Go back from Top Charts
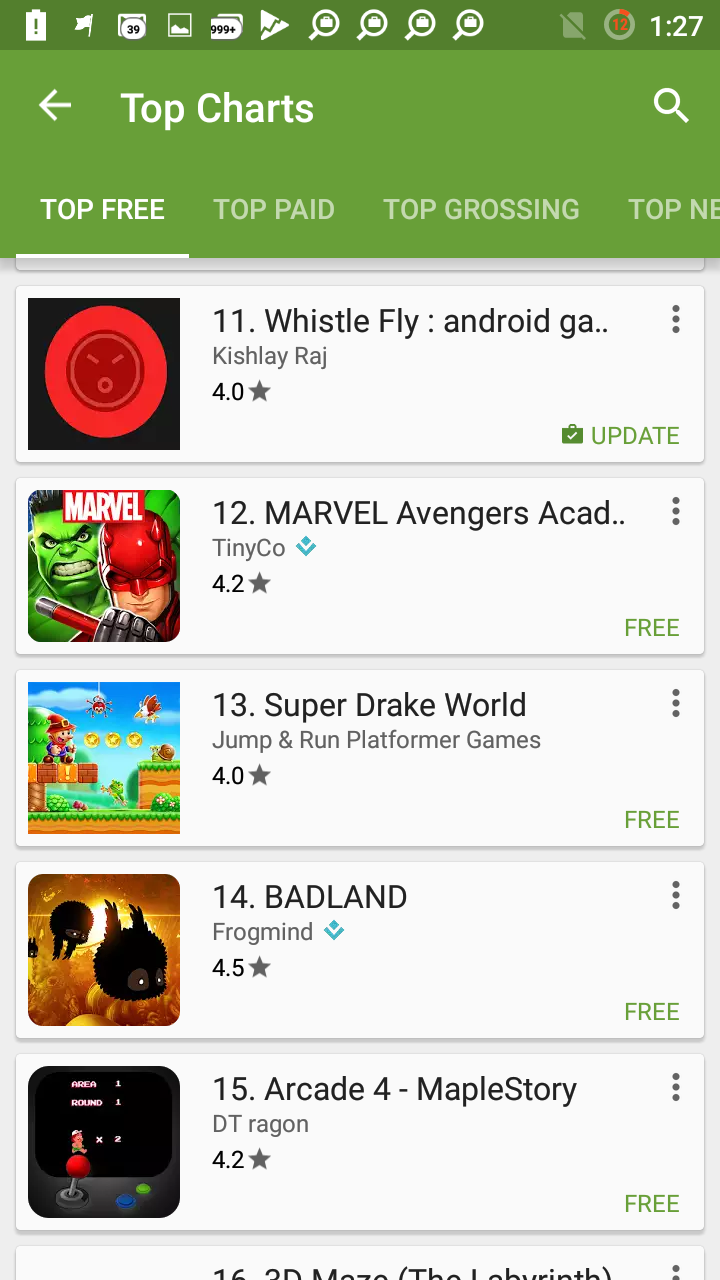This screenshot has height=1280, width=720. click(x=55, y=106)
